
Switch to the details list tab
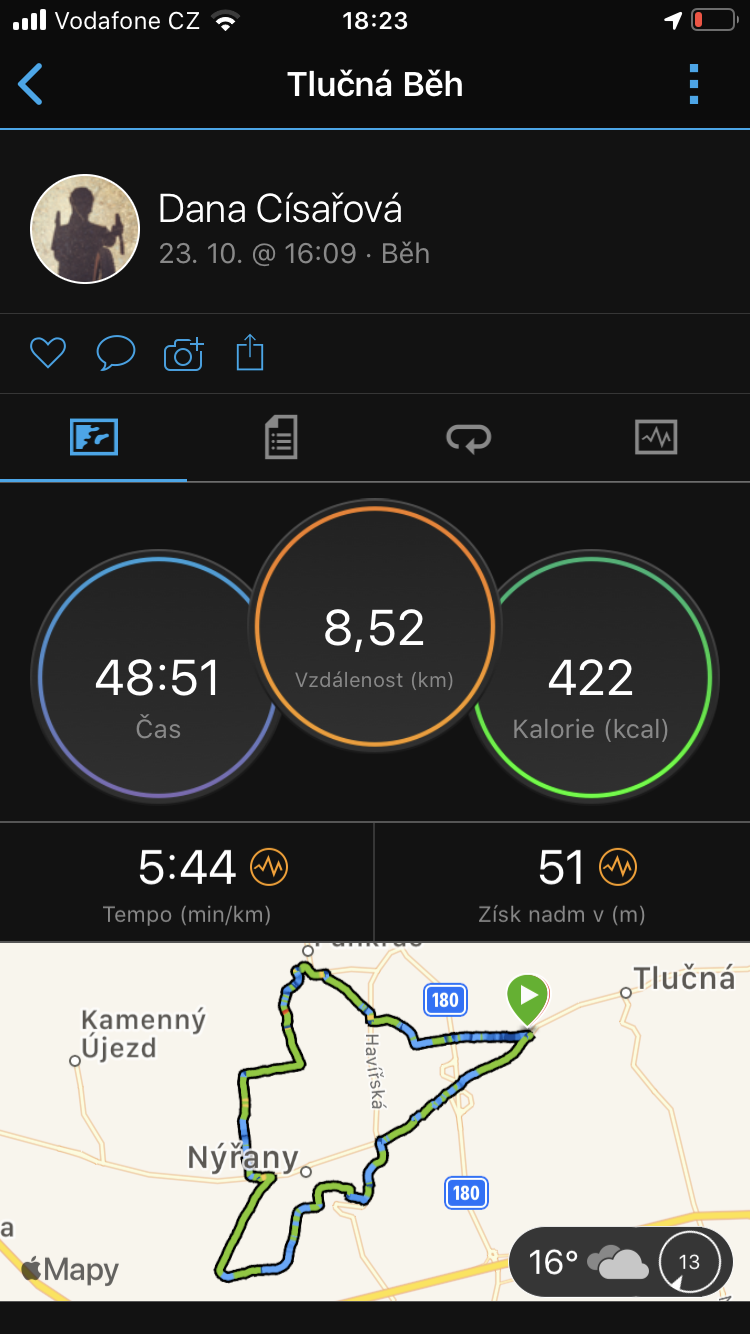[x=281, y=438]
